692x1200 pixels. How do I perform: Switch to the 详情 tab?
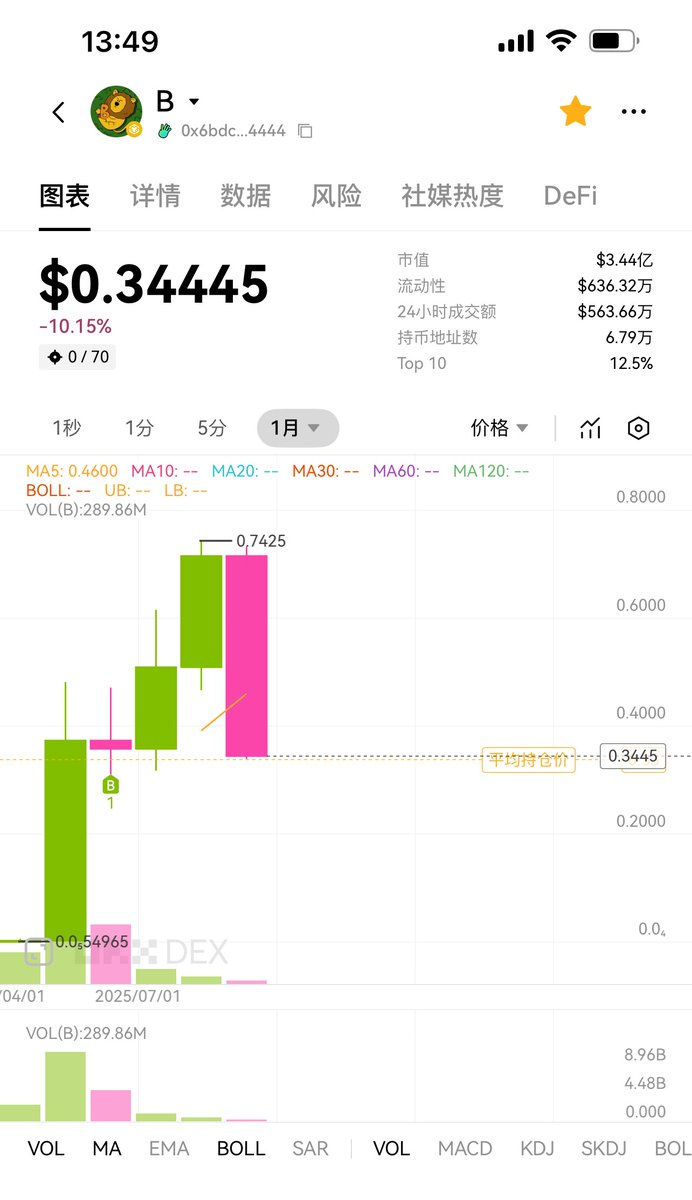point(155,196)
